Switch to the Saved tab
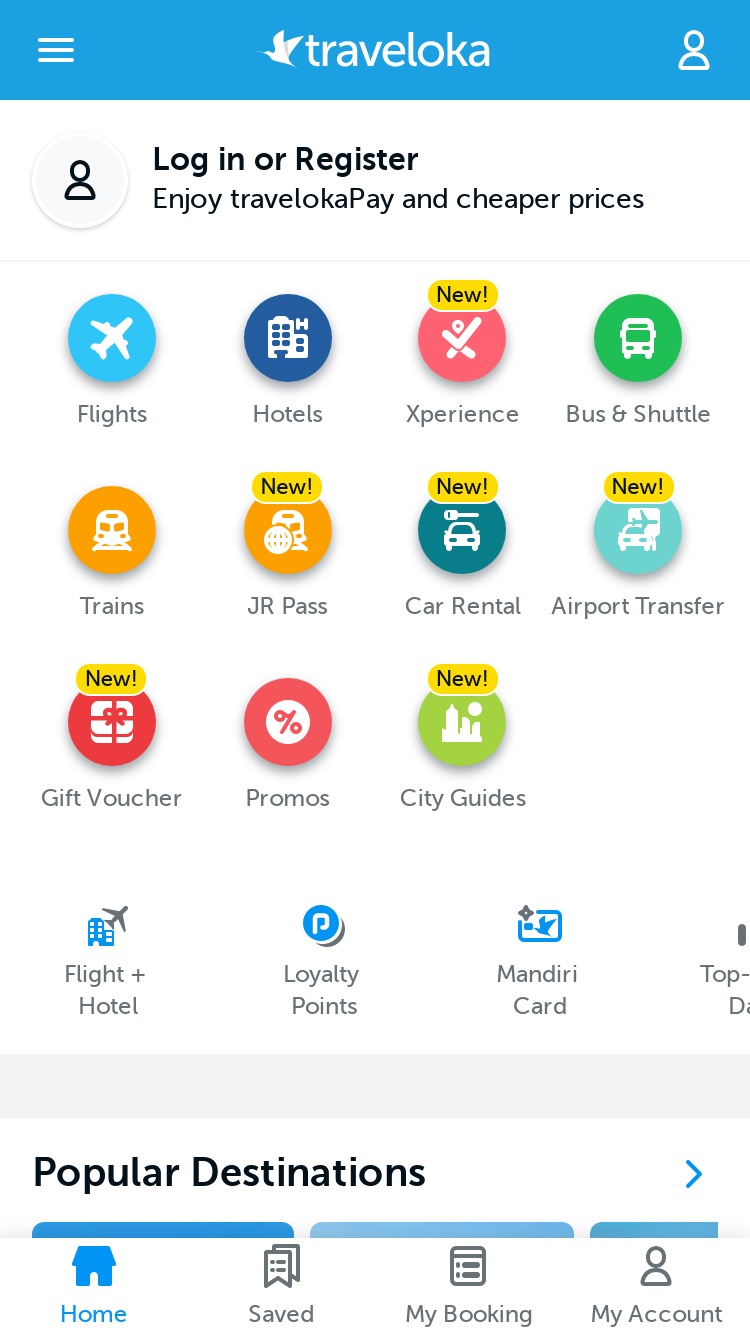Viewport: 750px width, 1334px height. (x=281, y=1286)
